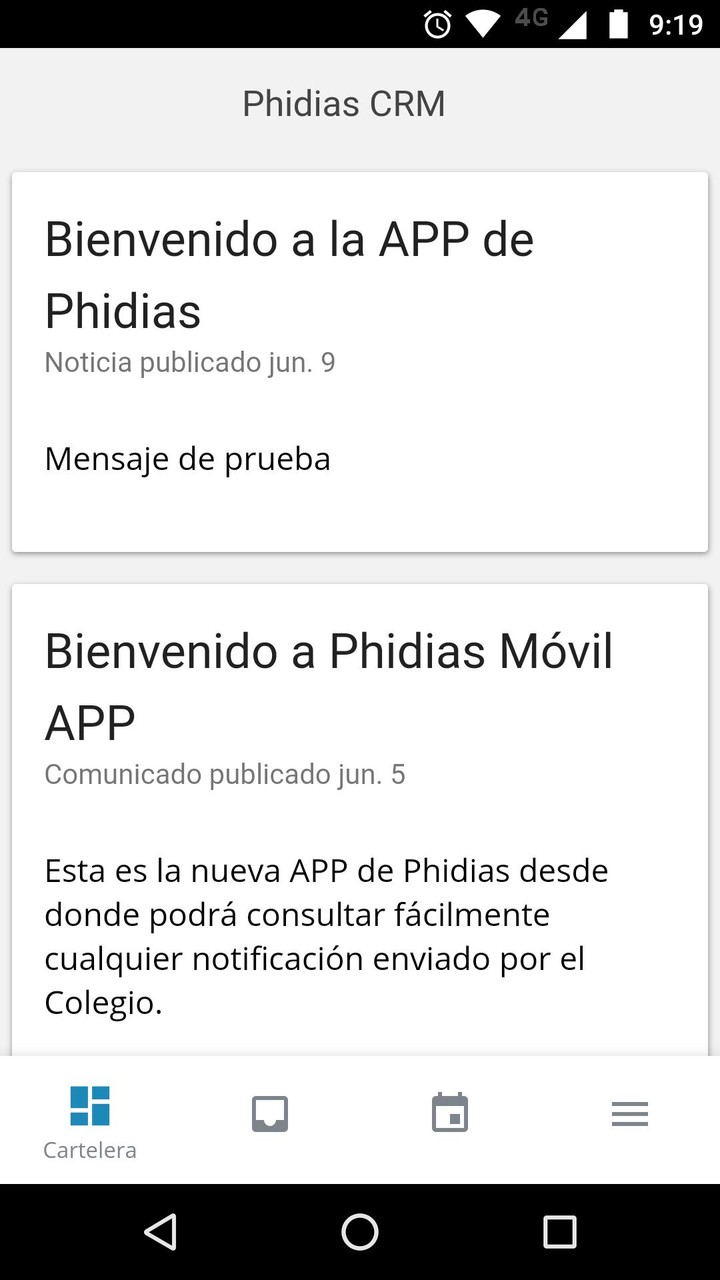Tap the 'Mensaje de prueba' text

click(187, 458)
